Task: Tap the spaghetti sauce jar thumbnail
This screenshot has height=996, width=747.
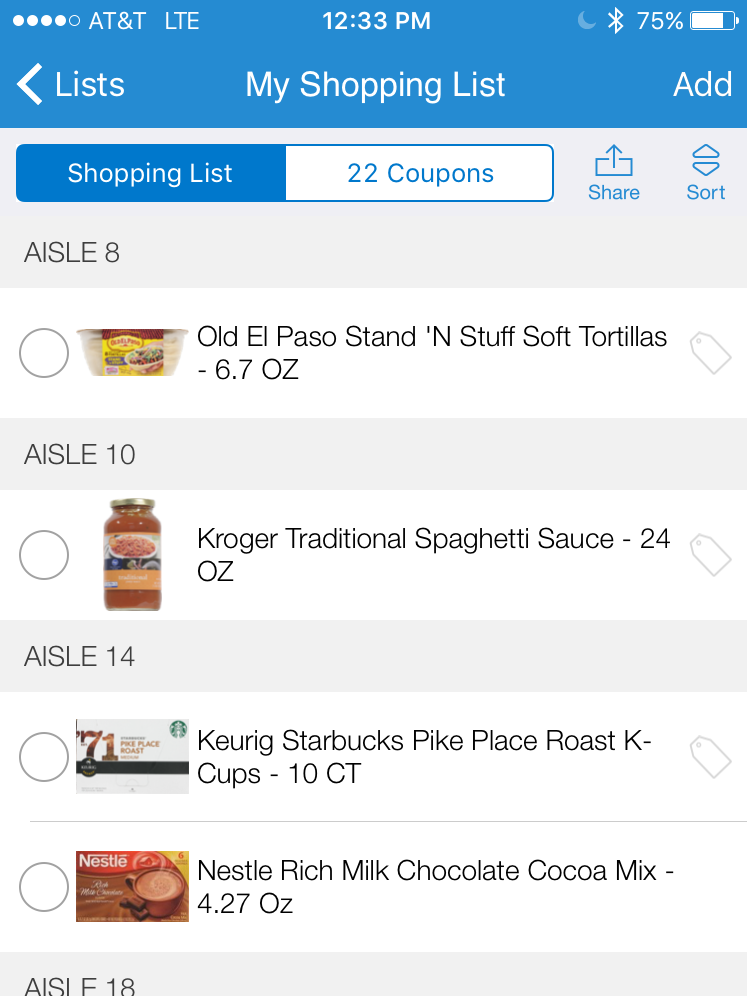Action: 132,555
